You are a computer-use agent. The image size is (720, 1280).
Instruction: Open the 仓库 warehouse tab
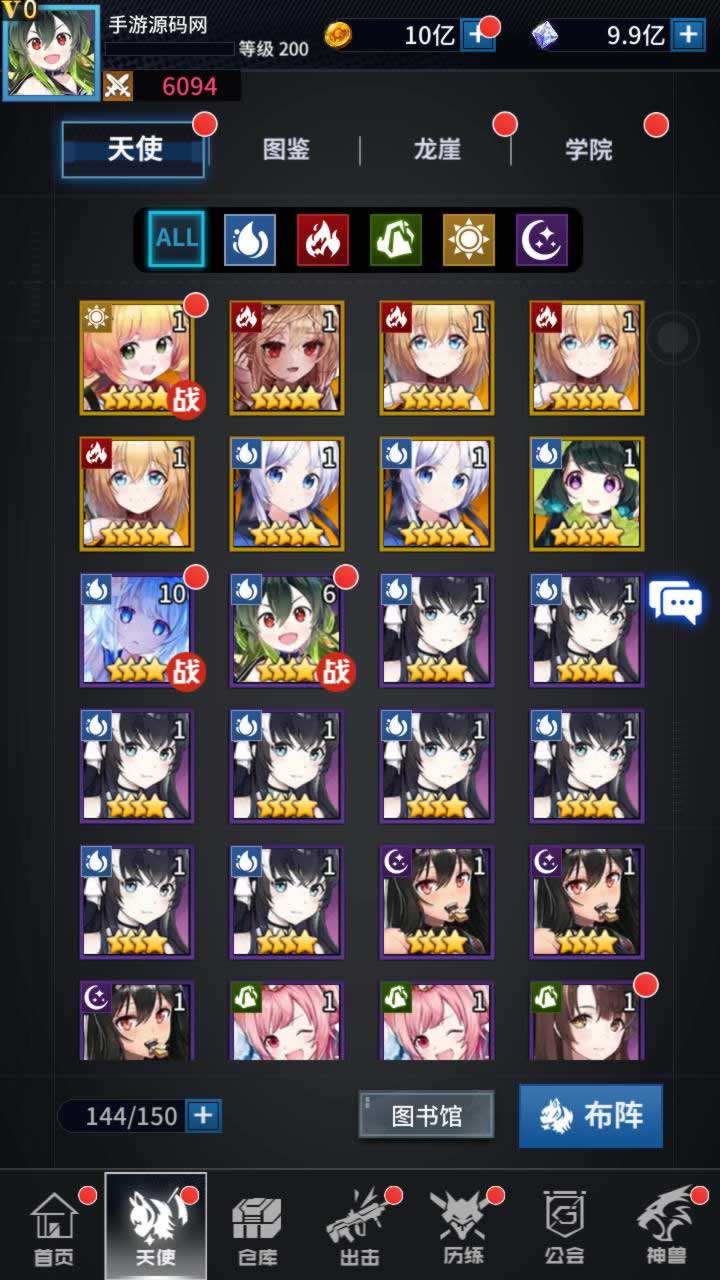[257, 1228]
